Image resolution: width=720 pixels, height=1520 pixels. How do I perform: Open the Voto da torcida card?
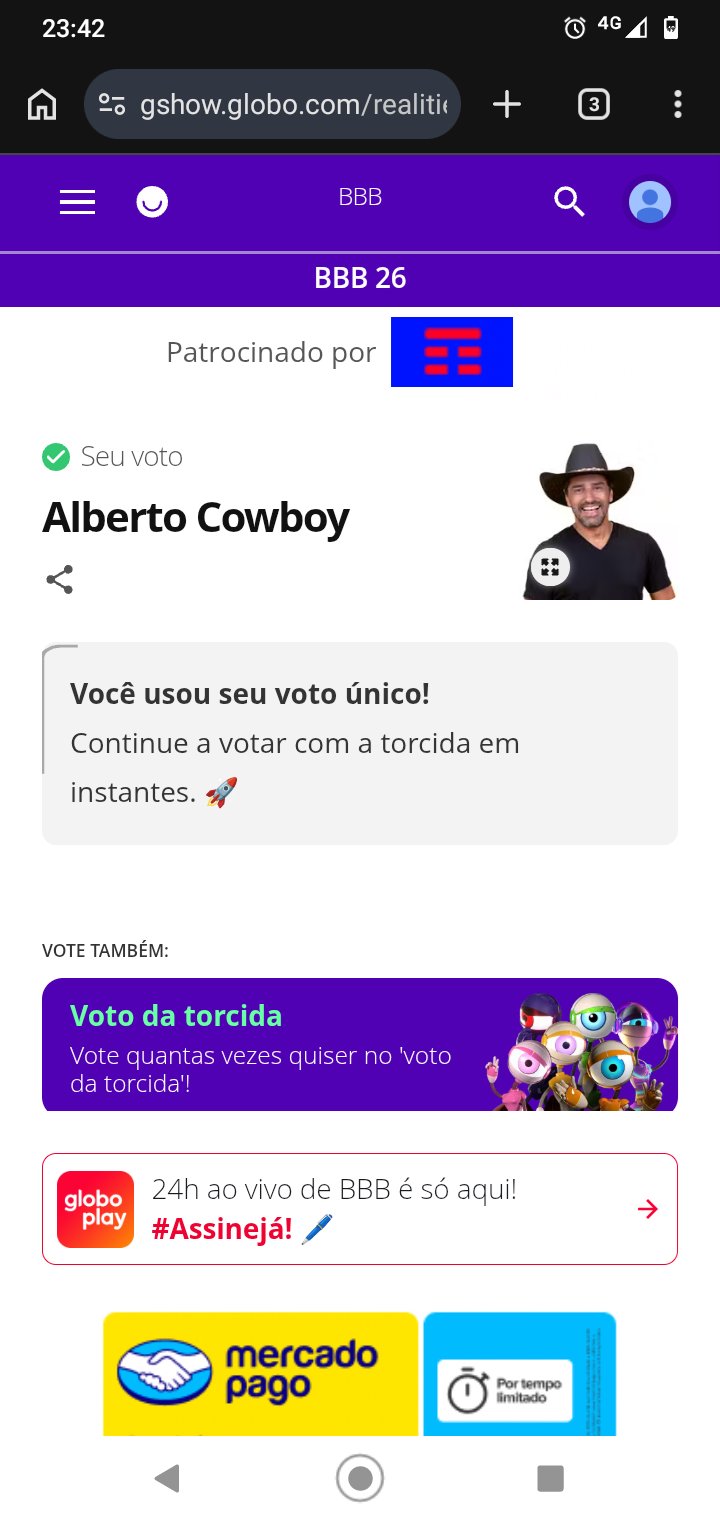[360, 1044]
